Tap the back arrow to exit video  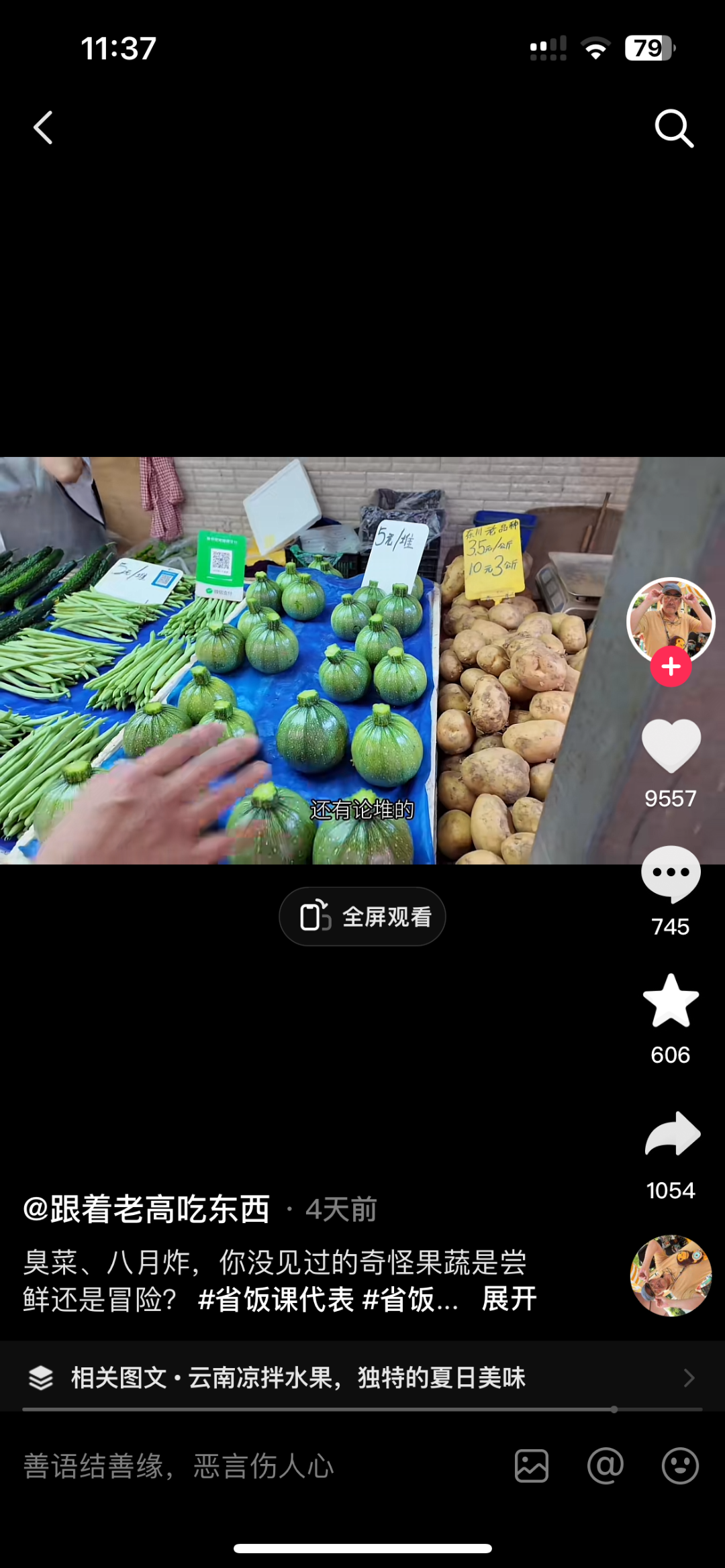pos(42,128)
